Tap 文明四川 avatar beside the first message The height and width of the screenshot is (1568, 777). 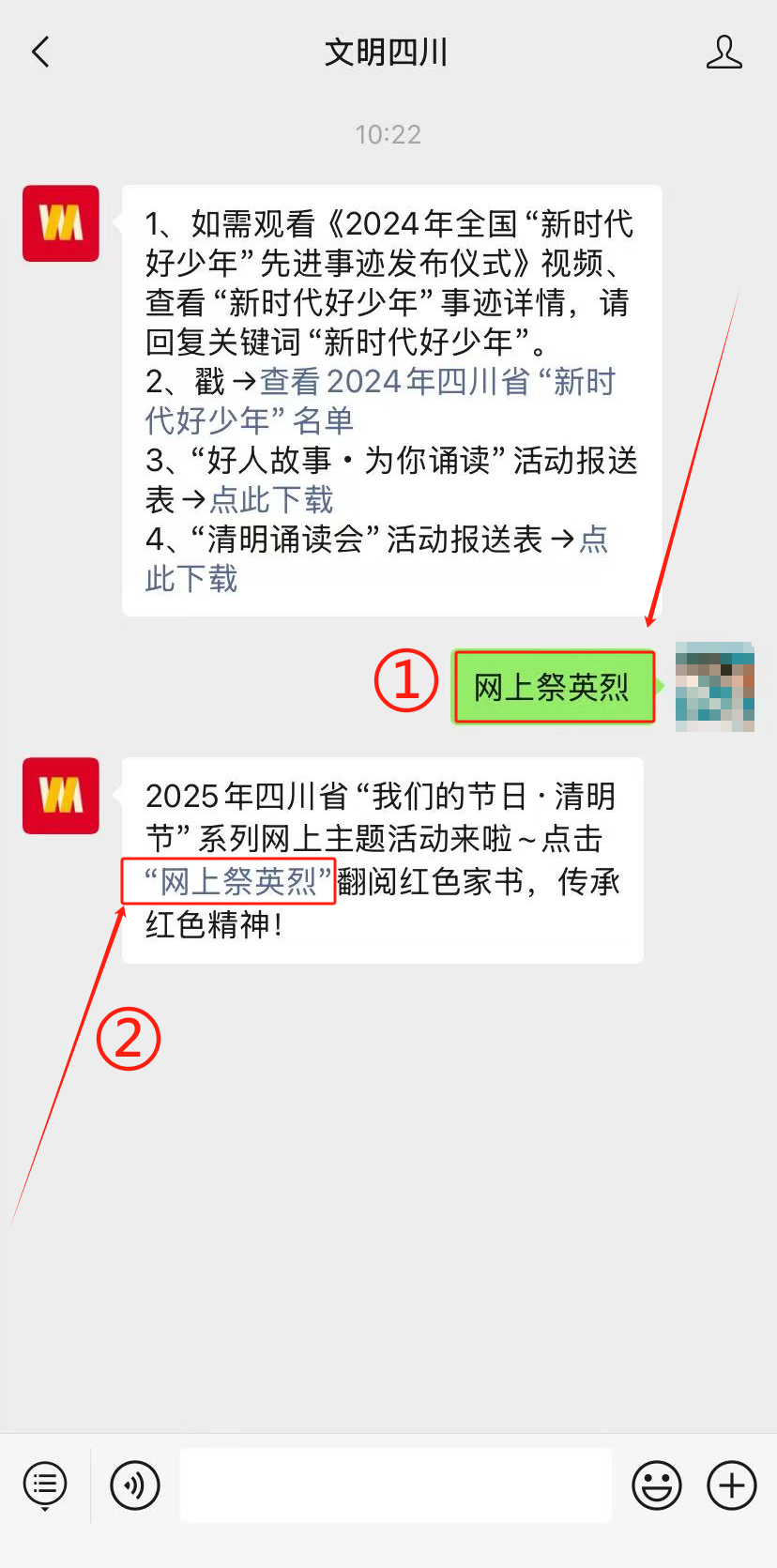[x=61, y=223]
